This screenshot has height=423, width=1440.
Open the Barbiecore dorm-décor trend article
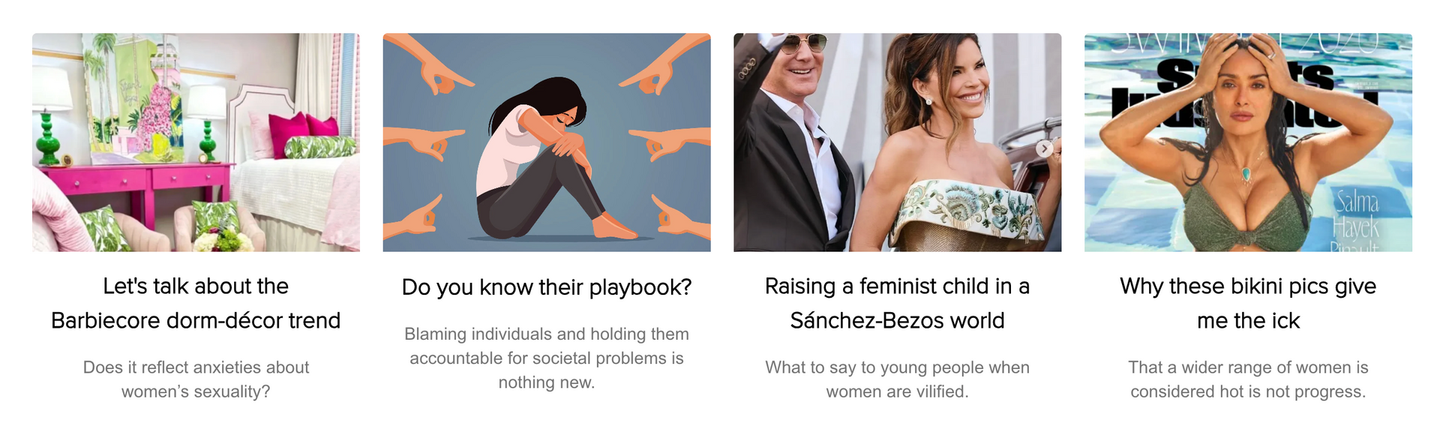pos(196,303)
